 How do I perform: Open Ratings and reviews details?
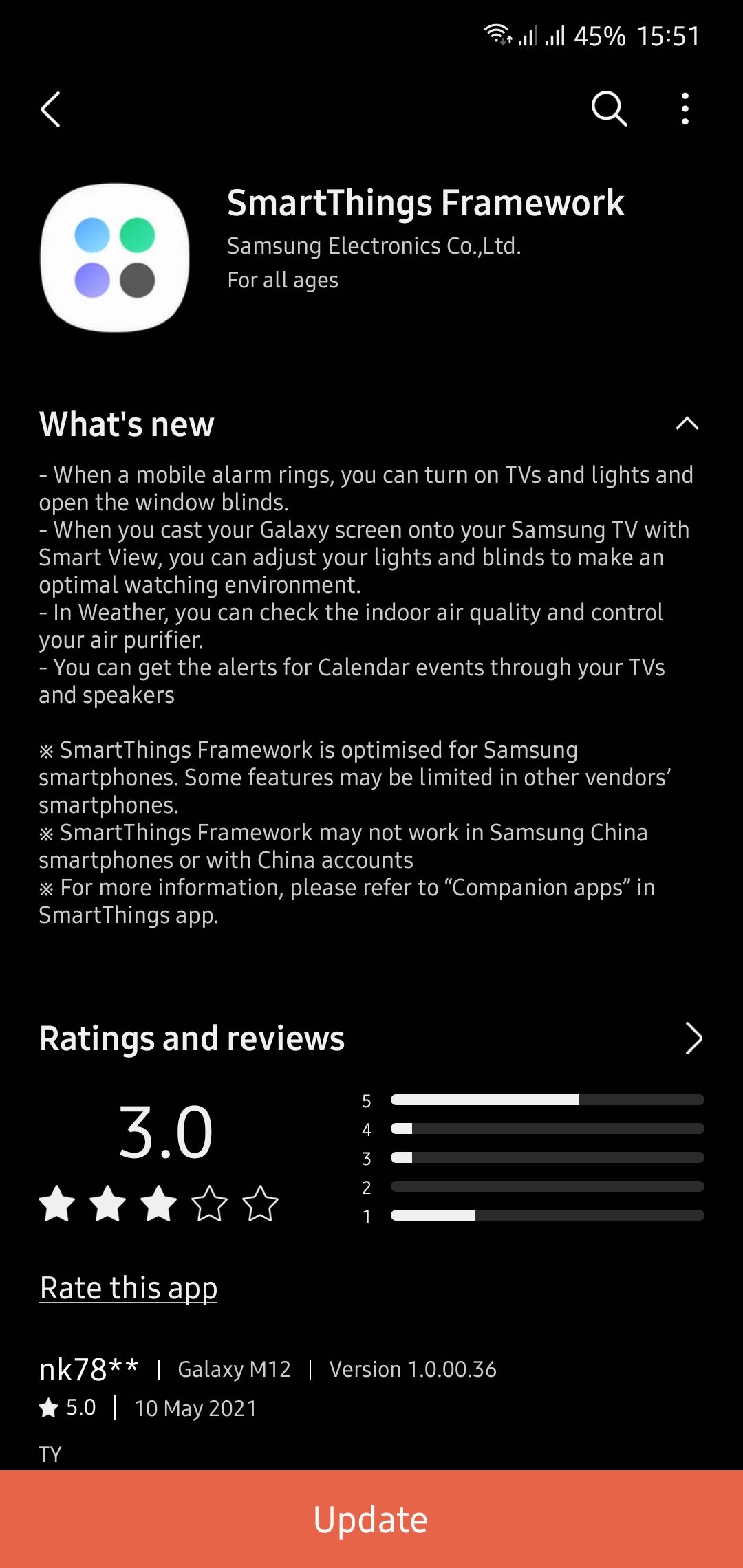click(693, 1038)
